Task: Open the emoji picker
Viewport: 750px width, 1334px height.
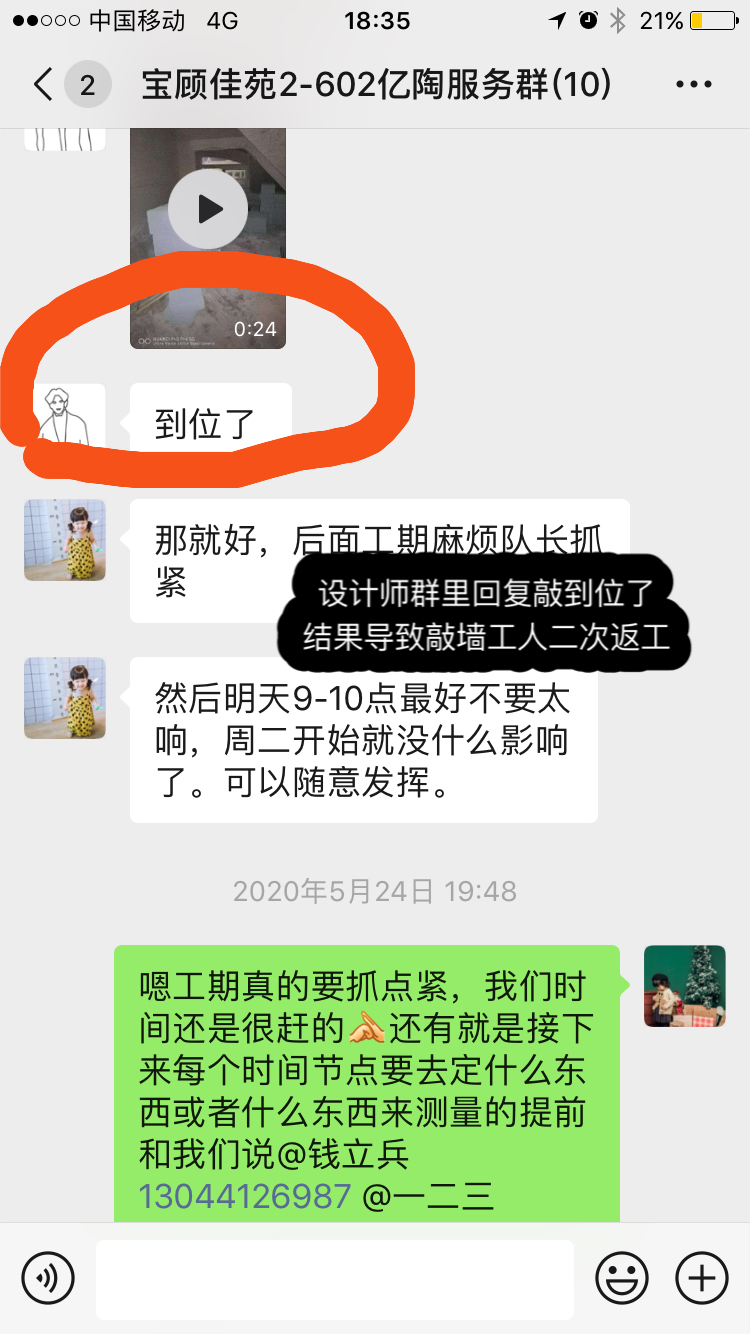Action: coord(621,1277)
